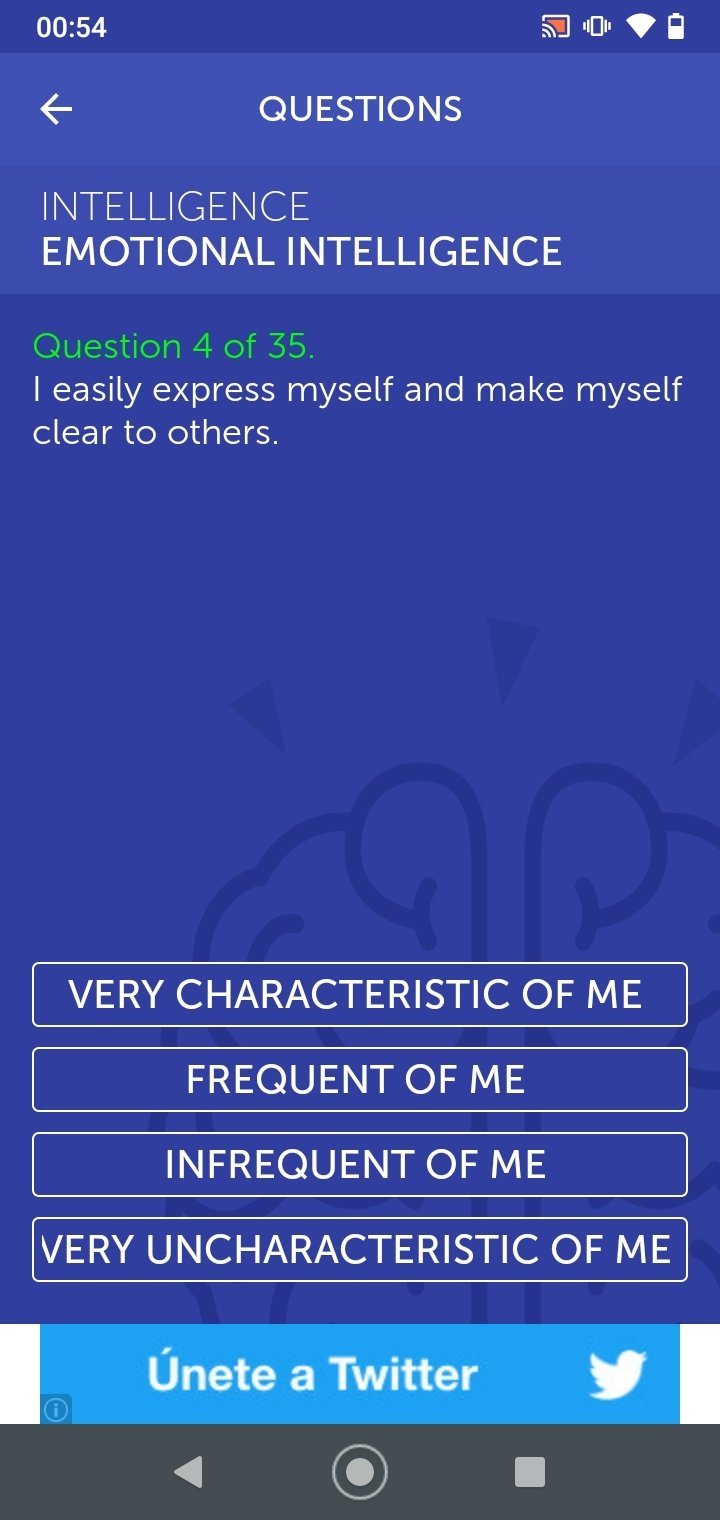The height and width of the screenshot is (1520, 720).
Task: Tap the system home button
Action: [x=360, y=1471]
